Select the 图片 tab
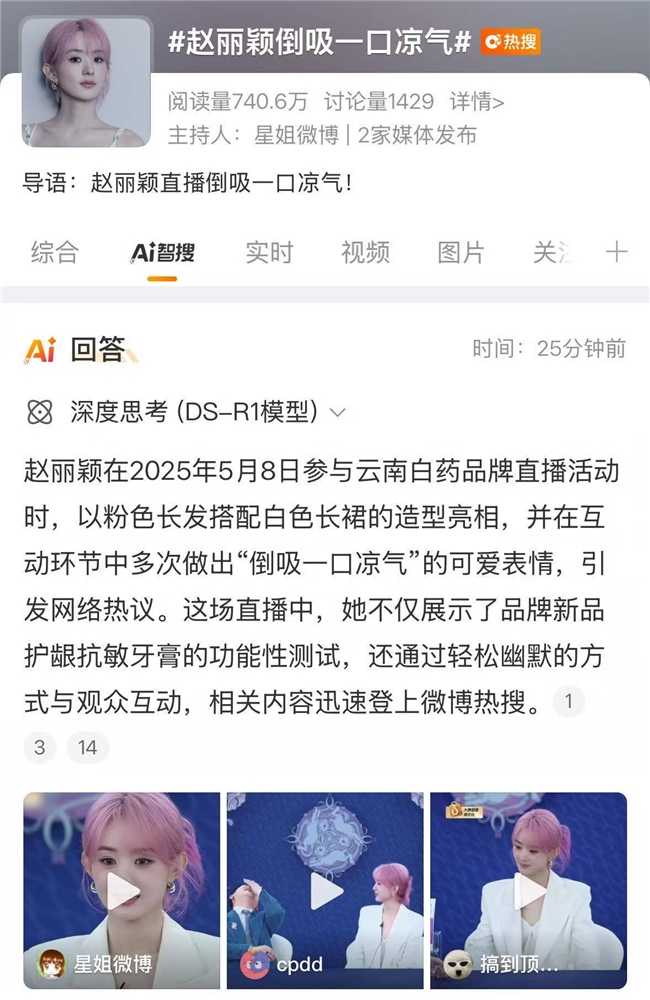 click(461, 252)
